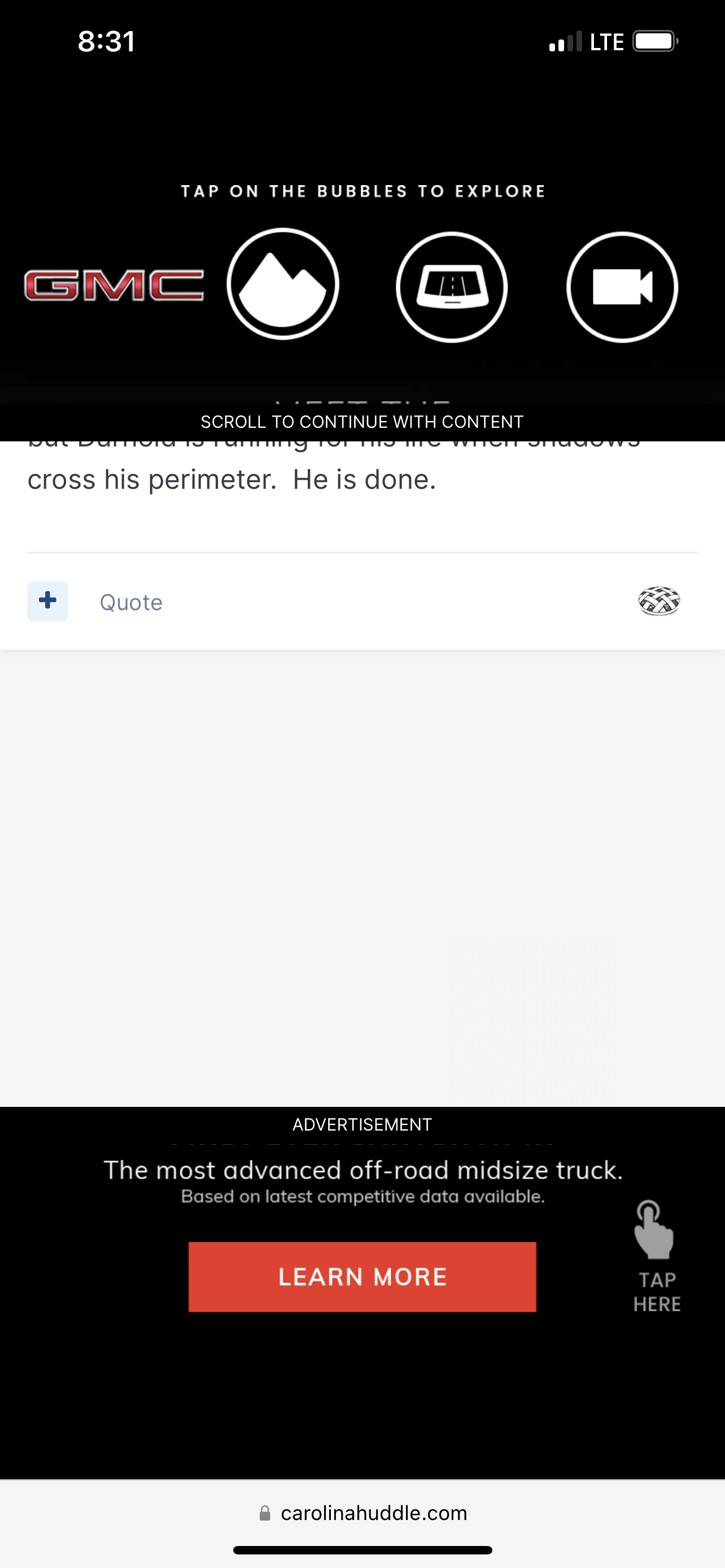Screen dimensions: 725x1568
Task: Quote this forum post
Action: (131, 602)
